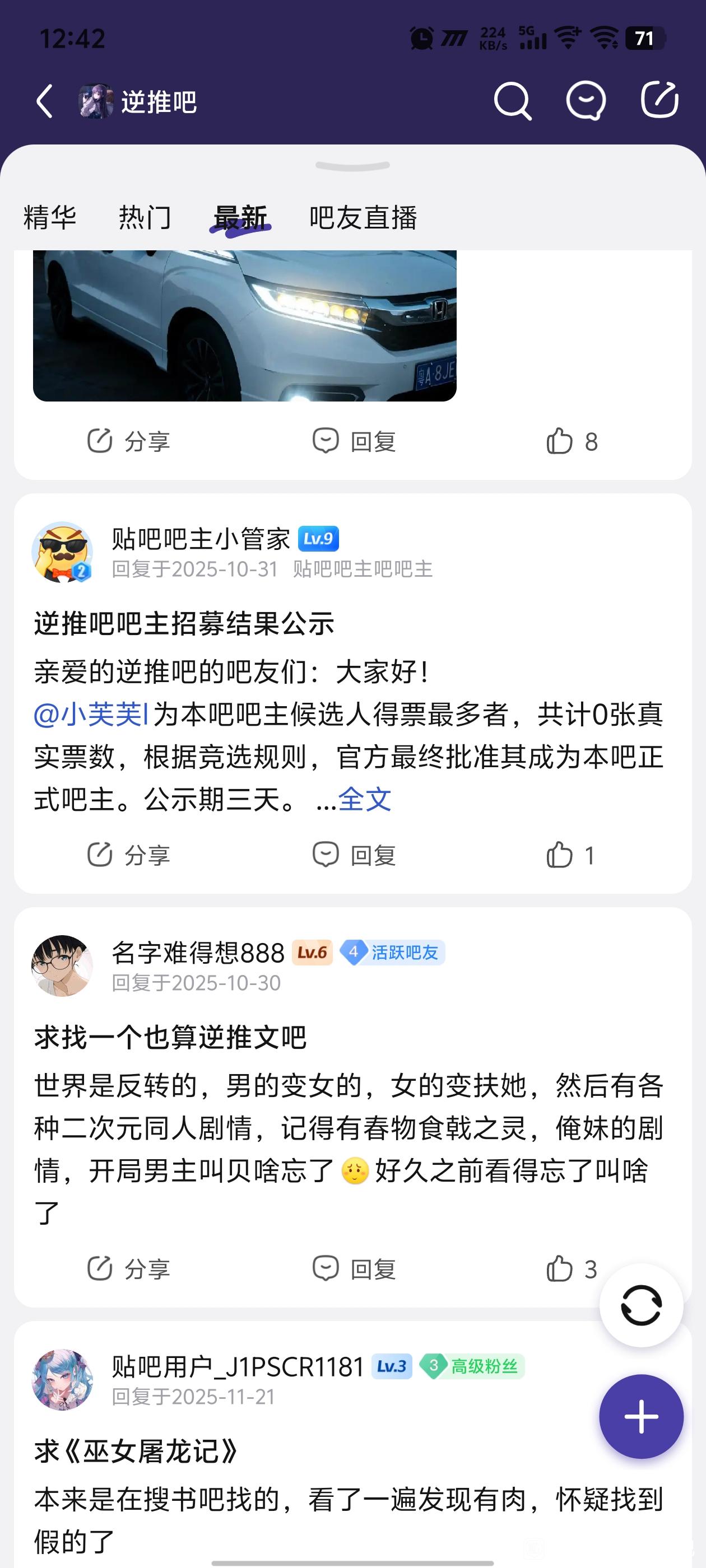Open the white Honda car photo
This screenshot has height=1568, width=706.
[244, 326]
